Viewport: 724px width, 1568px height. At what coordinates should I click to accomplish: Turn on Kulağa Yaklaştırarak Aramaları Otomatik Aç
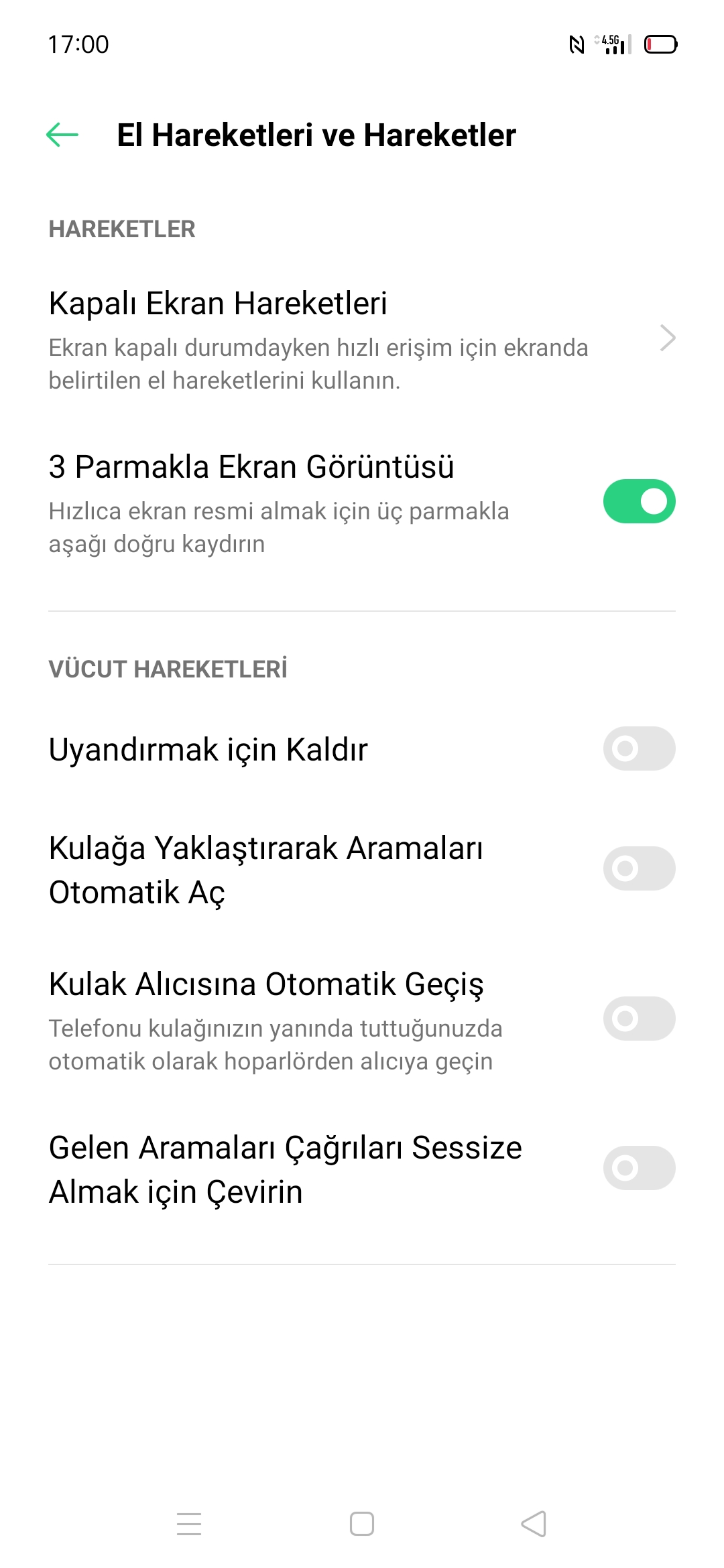tap(638, 868)
